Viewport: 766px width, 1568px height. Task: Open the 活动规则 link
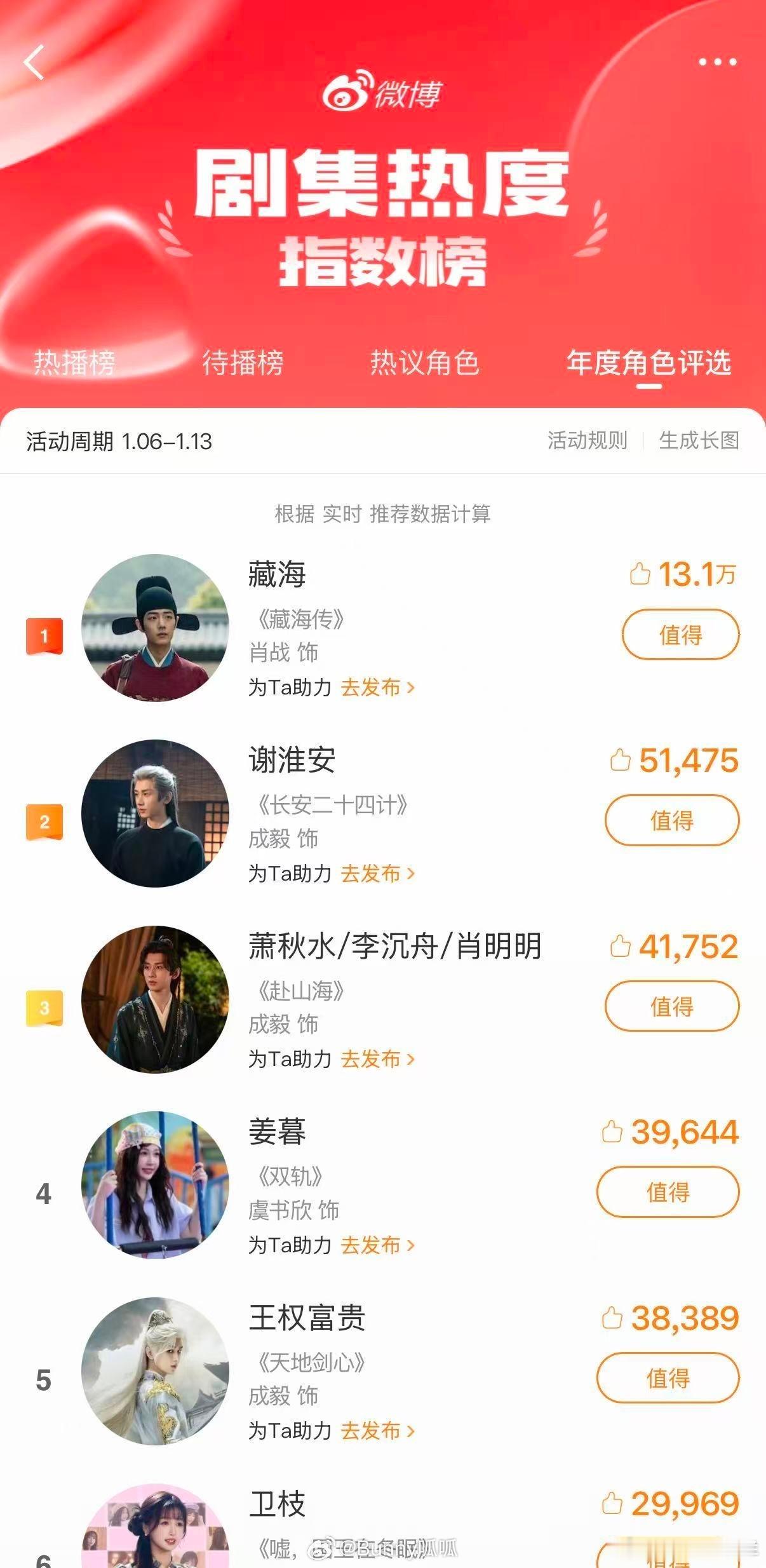click(x=586, y=441)
